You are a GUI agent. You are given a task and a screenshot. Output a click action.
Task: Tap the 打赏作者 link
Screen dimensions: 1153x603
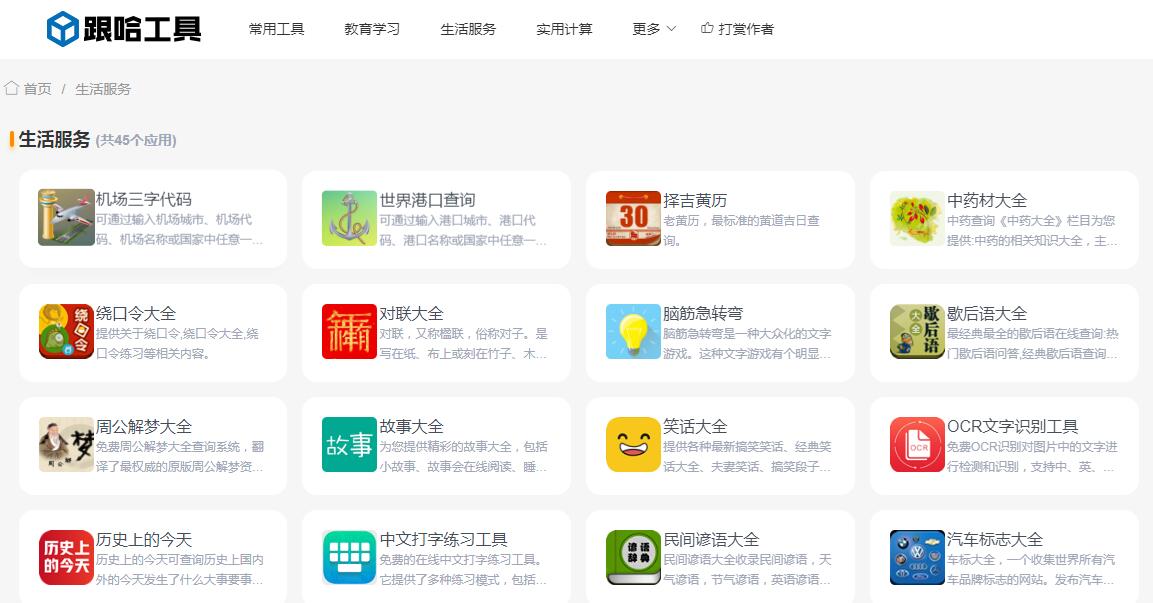[738, 29]
